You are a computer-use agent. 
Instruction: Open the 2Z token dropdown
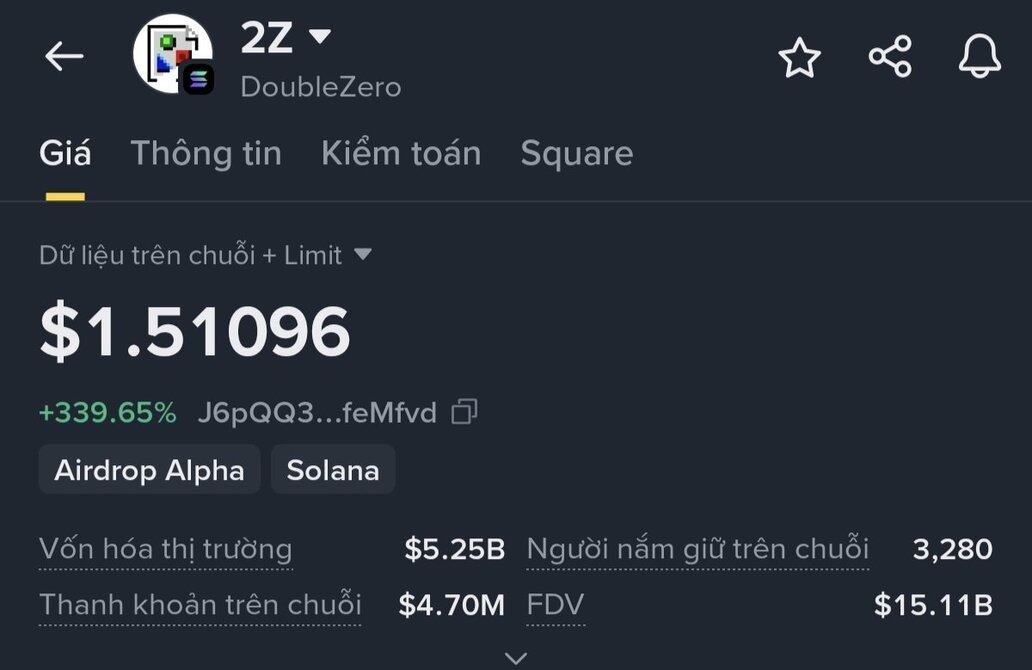pos(319,37)
